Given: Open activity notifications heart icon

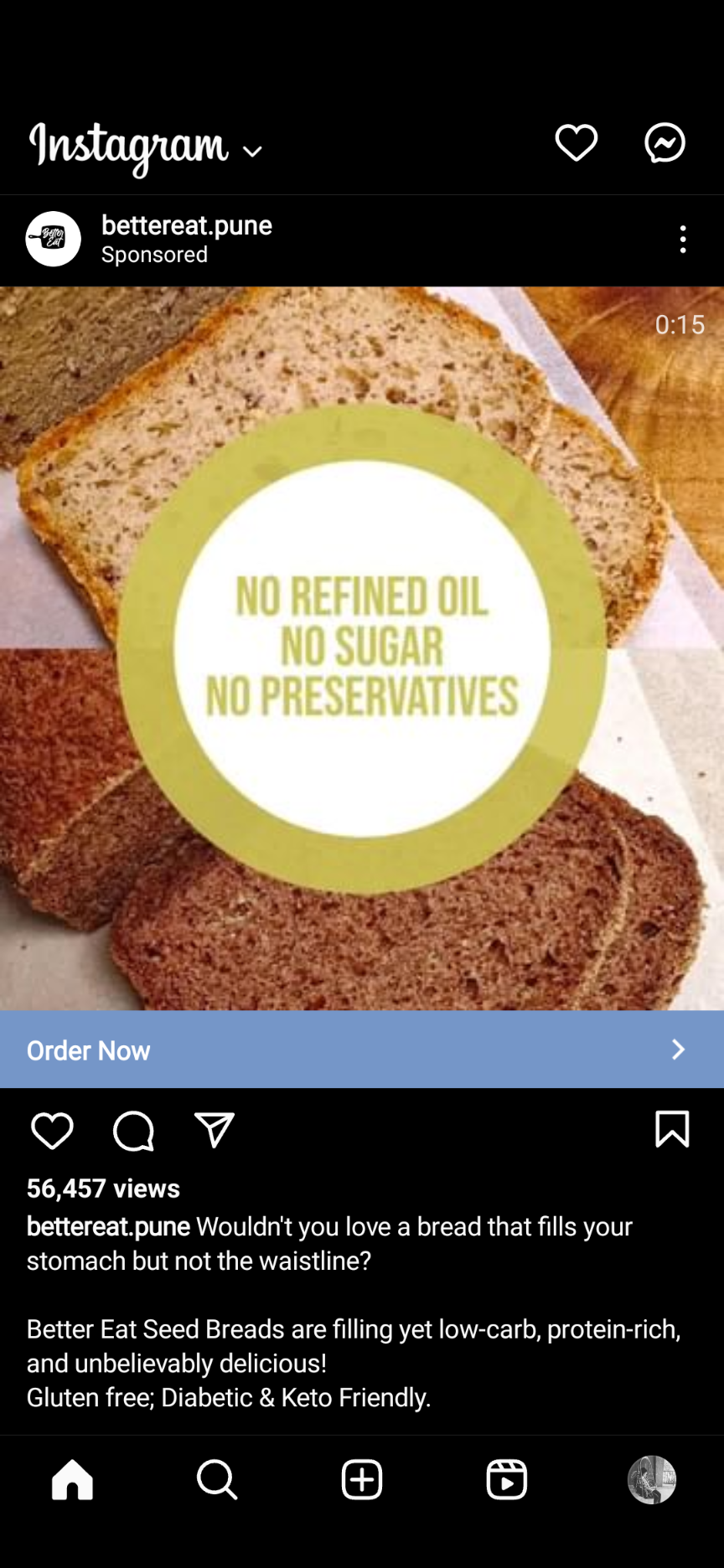Looking at the screenshot, I should (x=577, y=143).
